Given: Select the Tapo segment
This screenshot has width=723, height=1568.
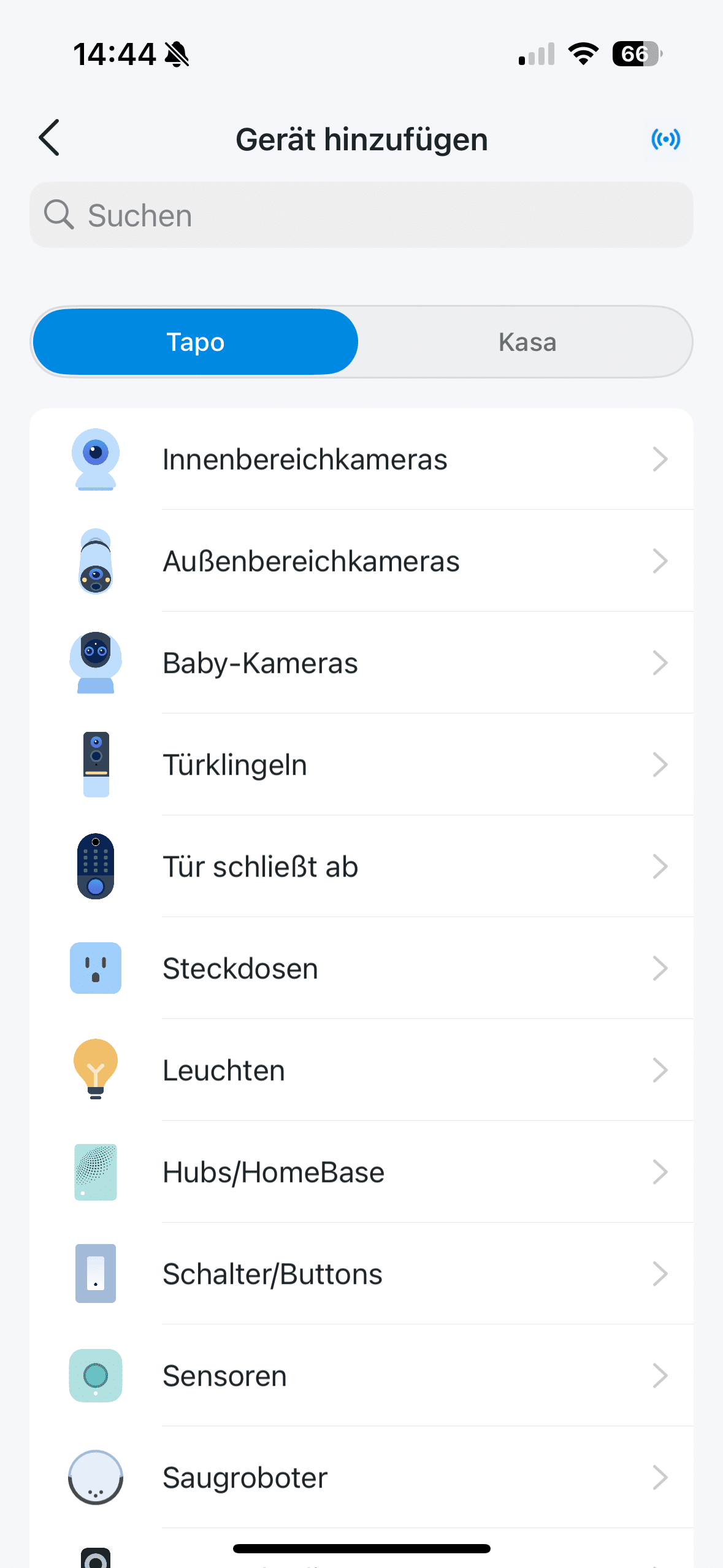Looking at the screenshot, I should (196, 342).
